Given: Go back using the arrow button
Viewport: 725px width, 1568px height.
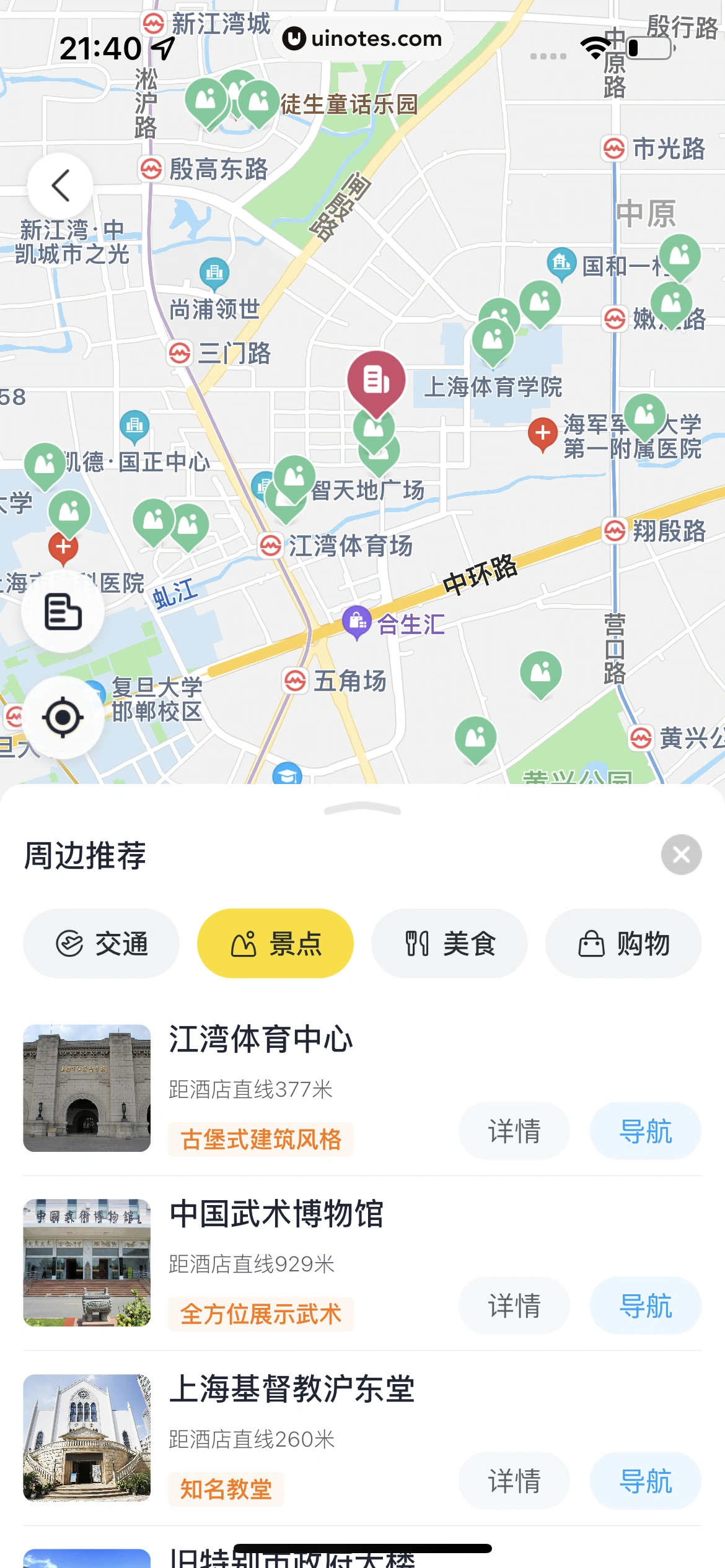Looking at the screenshot, I should [x=60, y=185].
